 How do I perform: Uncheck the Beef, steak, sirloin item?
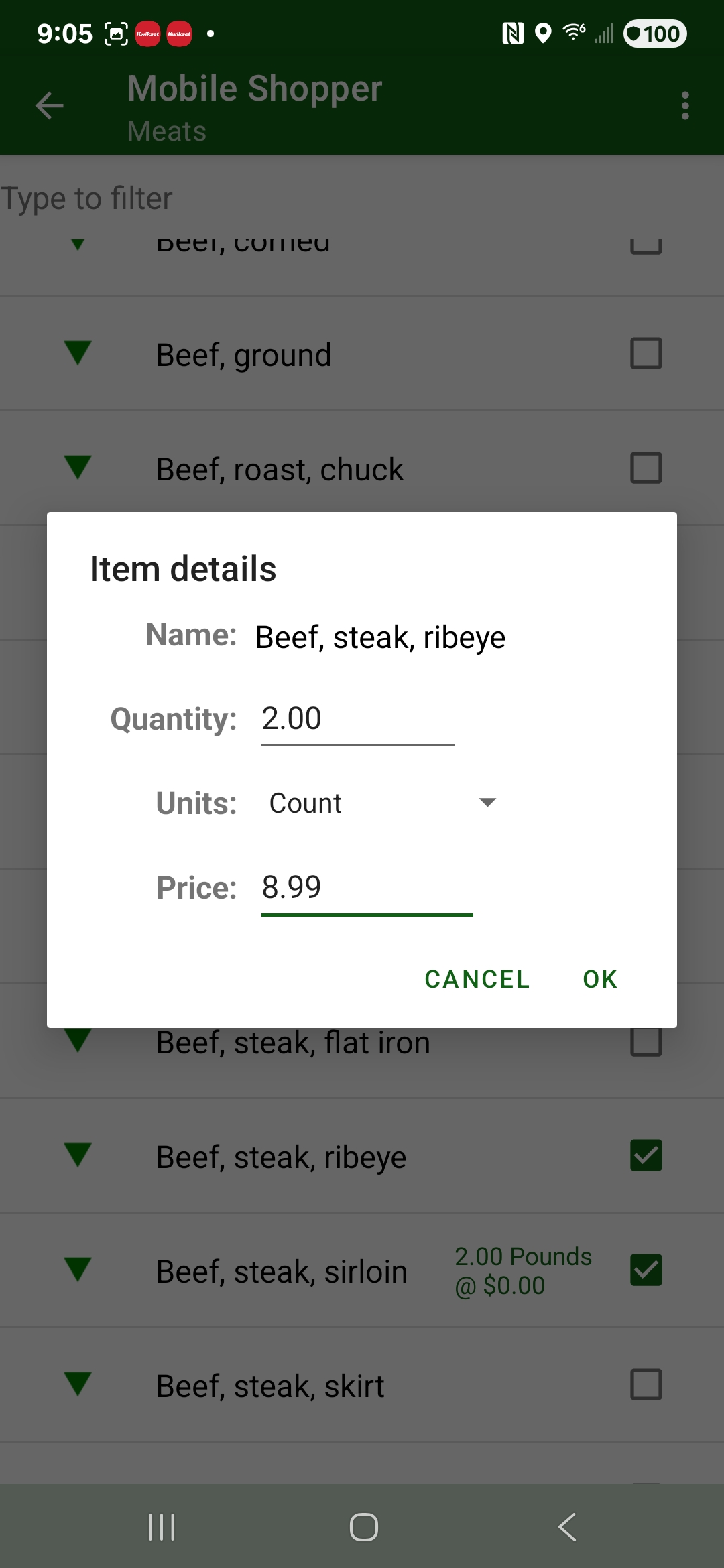click(x=646, y=1270)
